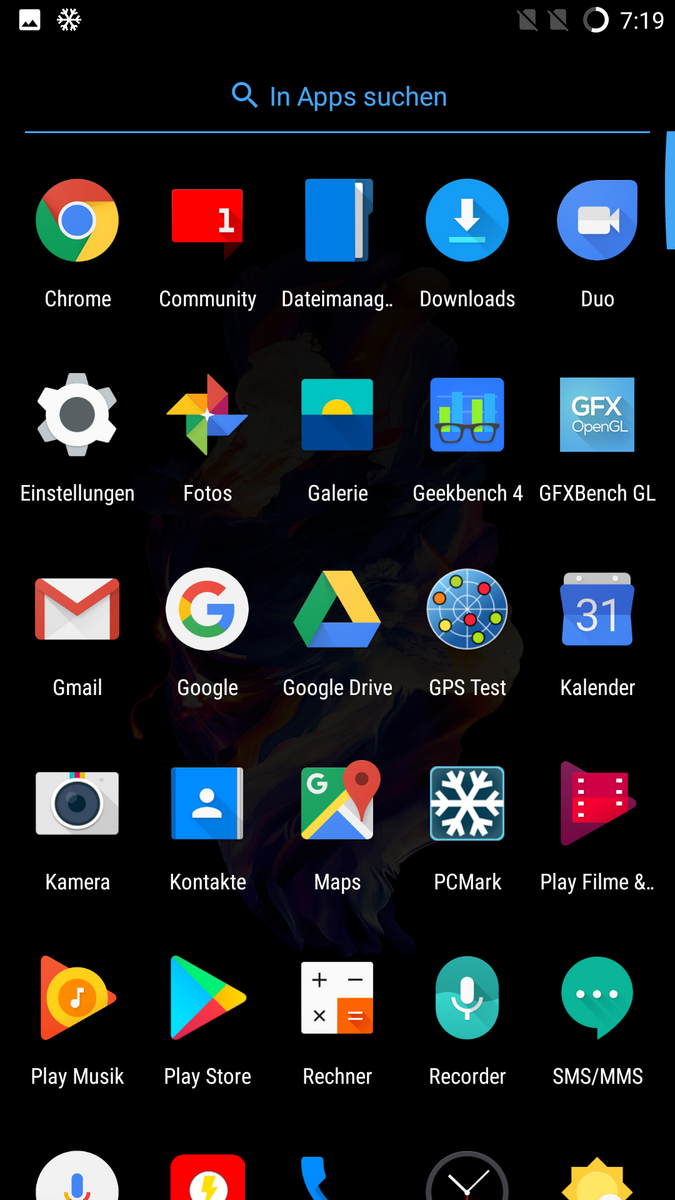Open GFXBench GL
The width and height of the screenshot is (675, 1200).
coord(597,415)
